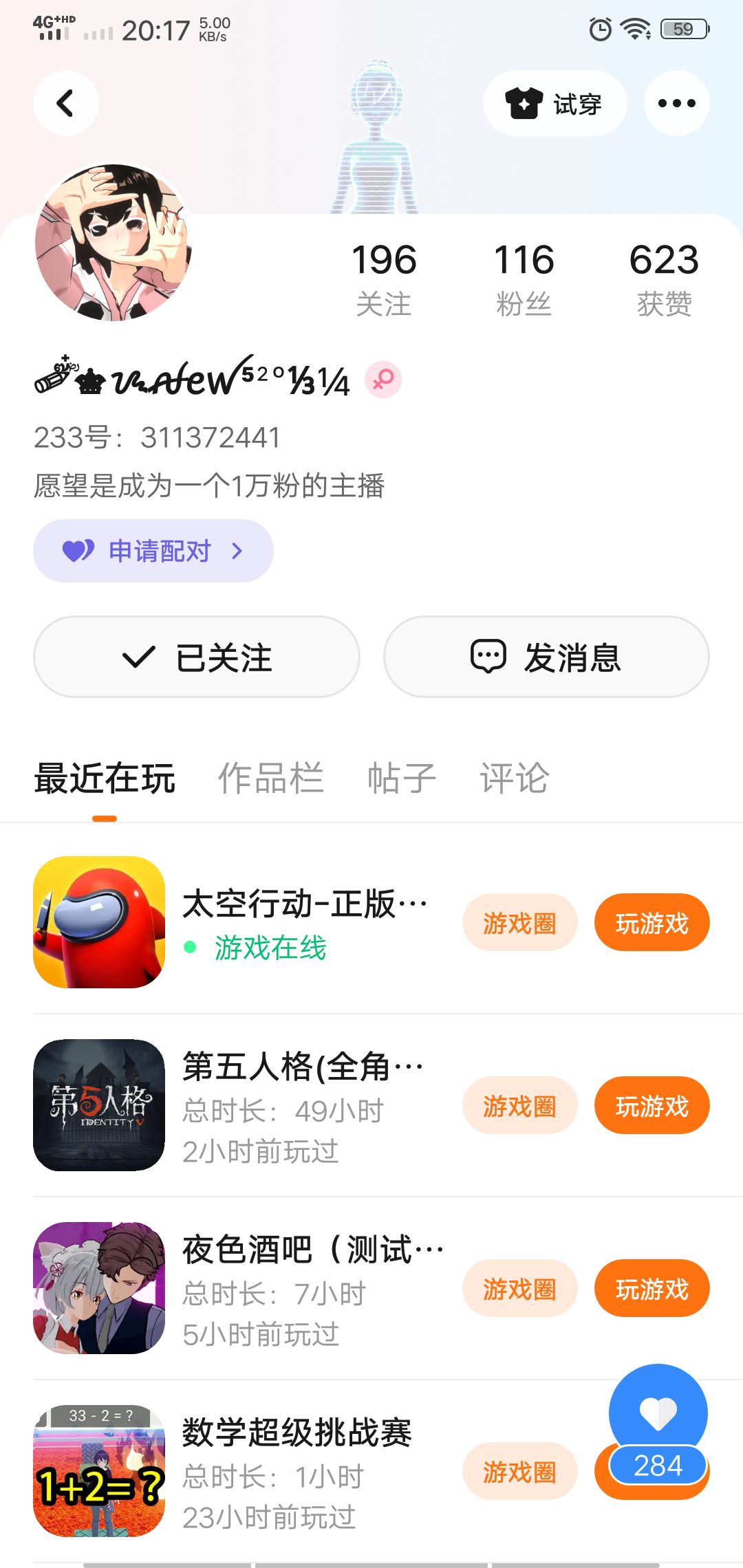This screenshot has height=1568, width=743.
Task: Play 夜色酒吧 with 玩游戏
Action: (x=652, y=1289)
